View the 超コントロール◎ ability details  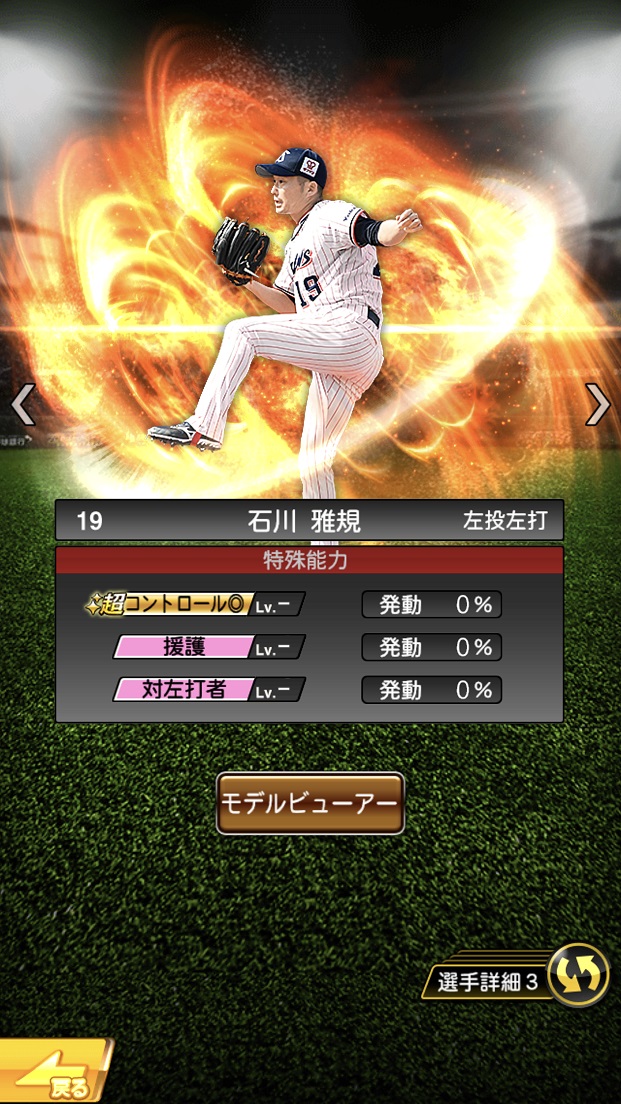(195, 605)
